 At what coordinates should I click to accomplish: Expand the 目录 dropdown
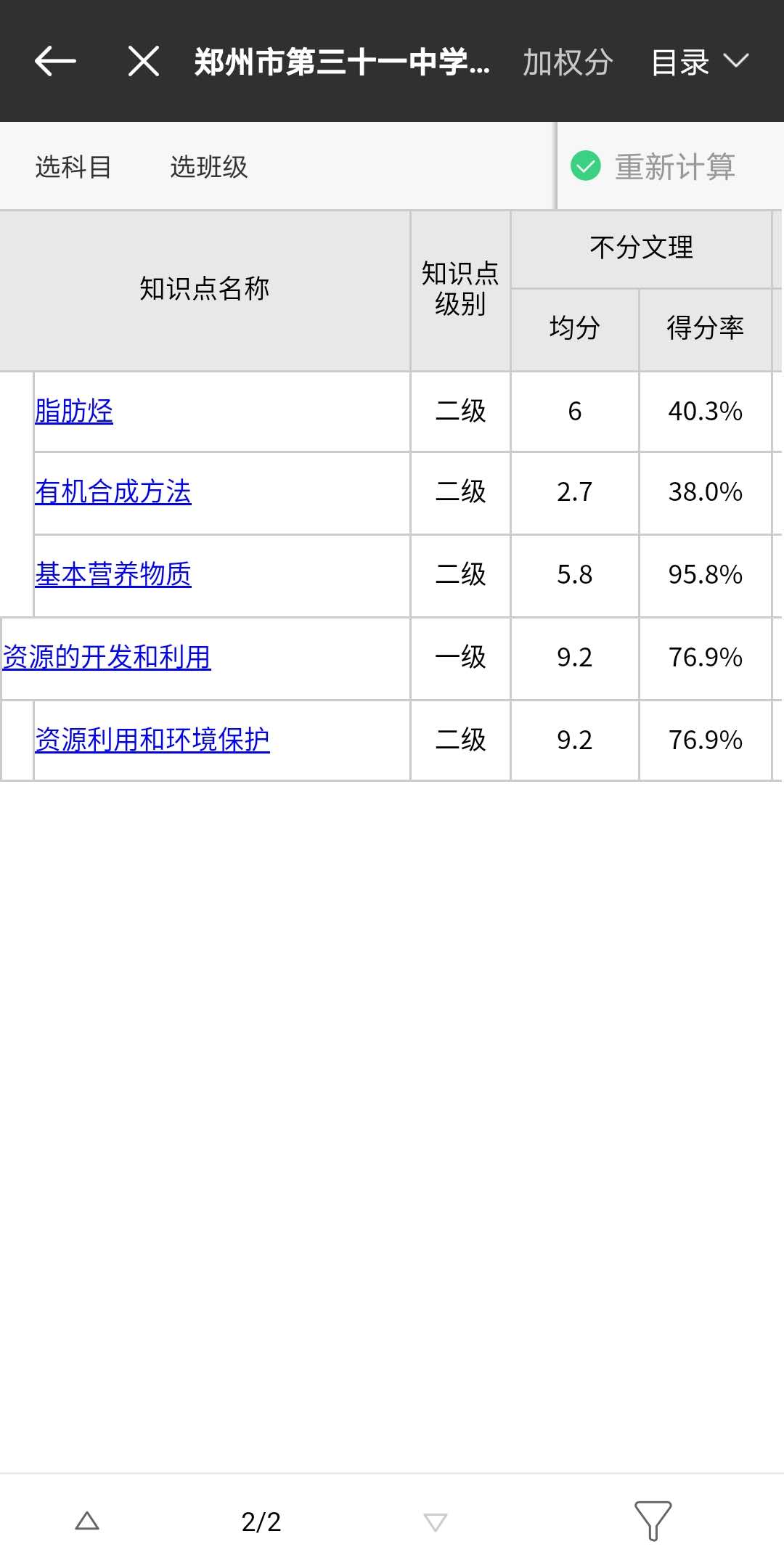pyautogui.click(x=698, y=62)
